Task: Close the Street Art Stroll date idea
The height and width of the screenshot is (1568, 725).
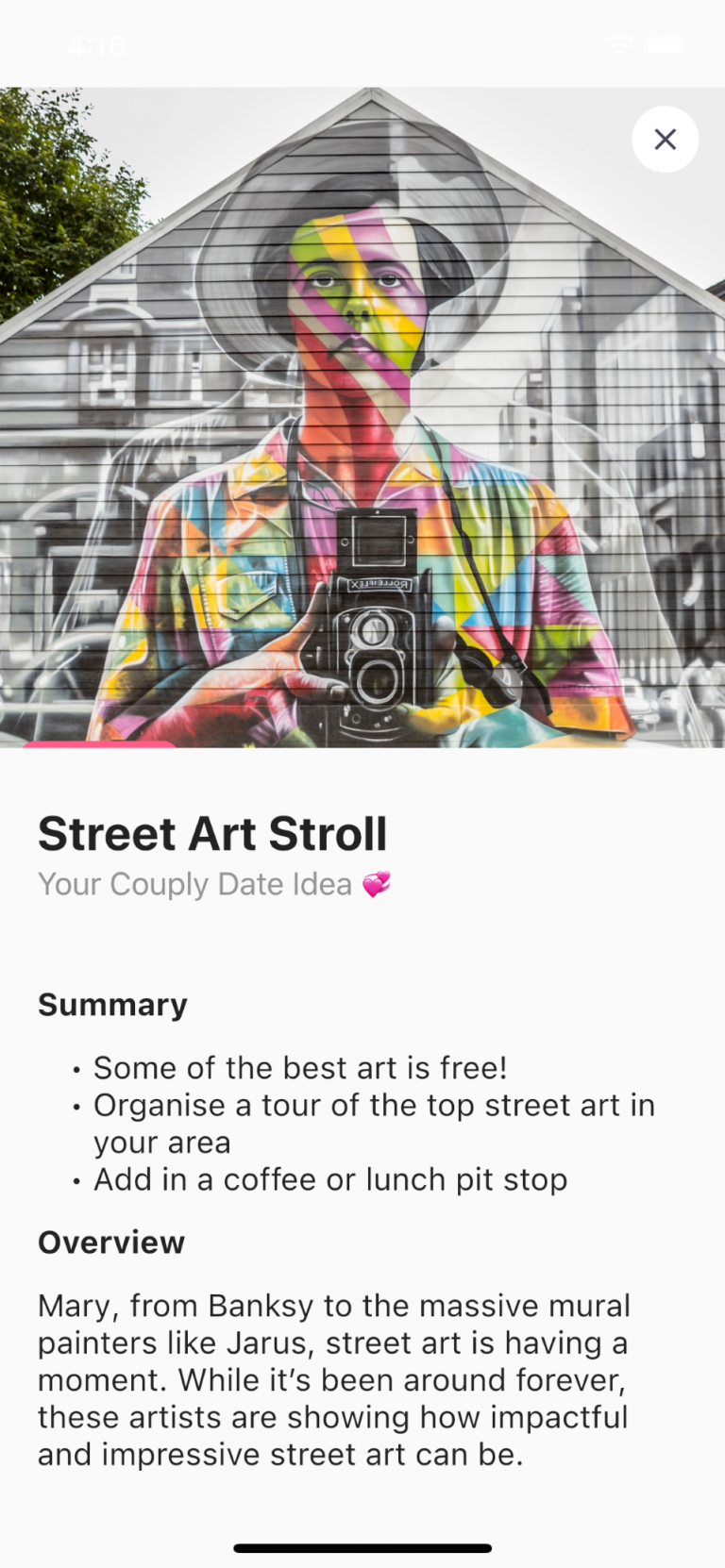Action: [665, 140]
